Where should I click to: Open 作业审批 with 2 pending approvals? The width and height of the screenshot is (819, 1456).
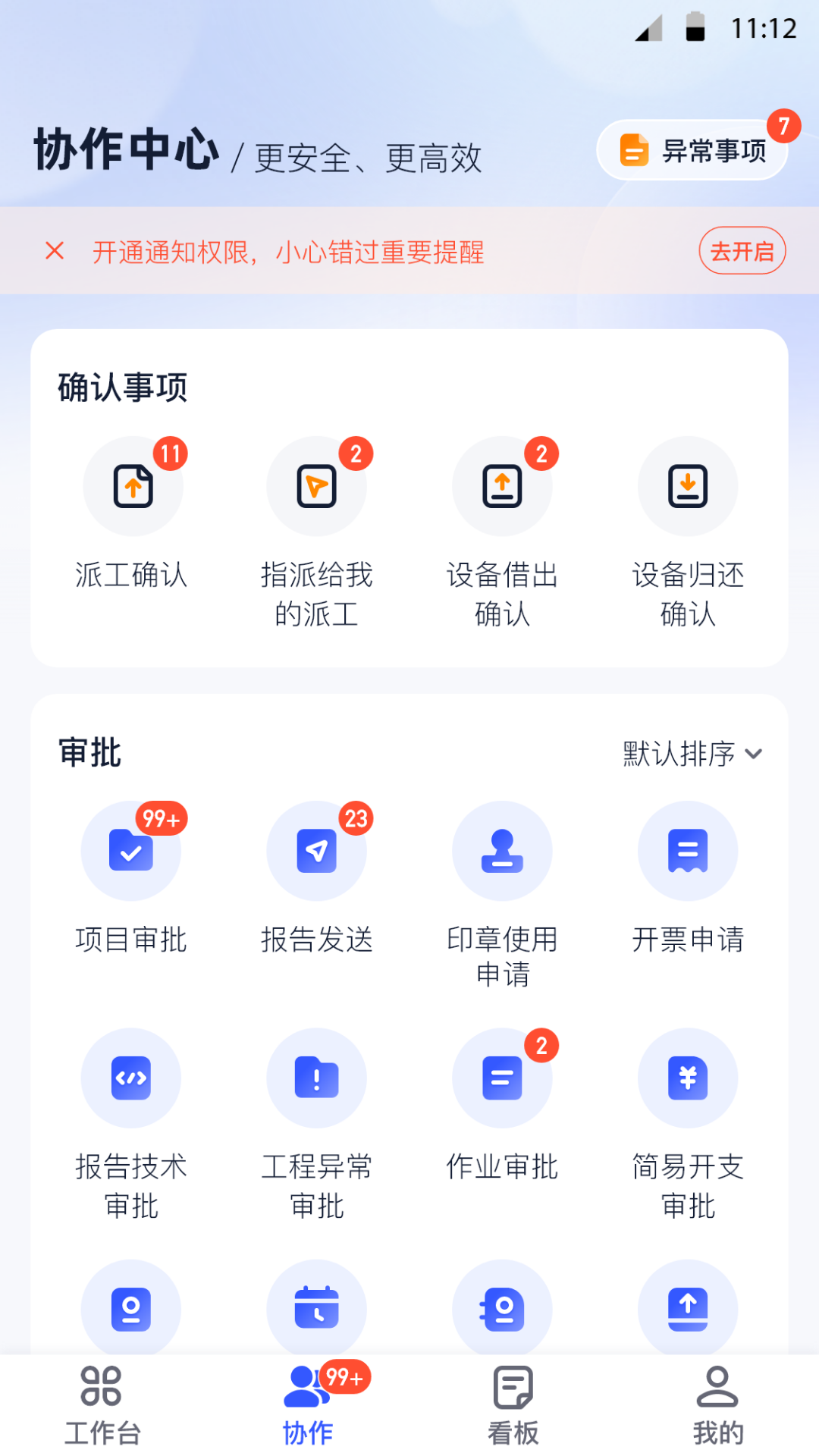click(502, 1078)
